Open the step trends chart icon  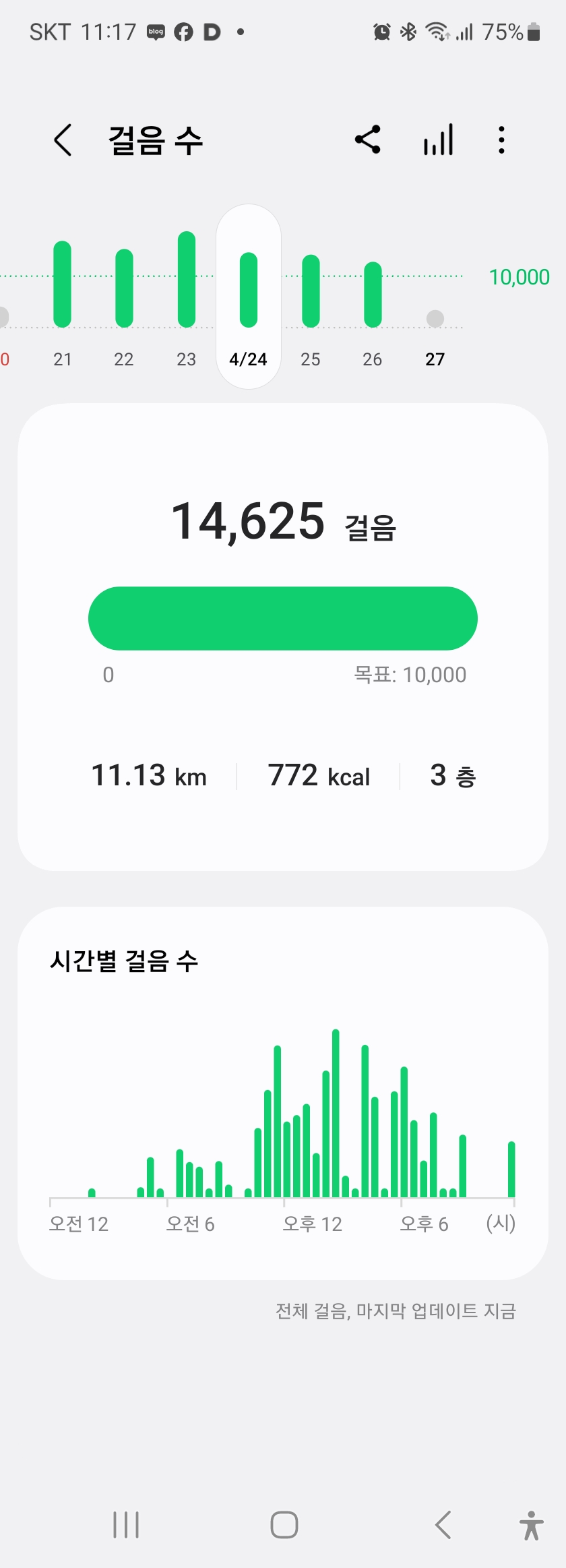pyautogui.click(x=438, y=140)
